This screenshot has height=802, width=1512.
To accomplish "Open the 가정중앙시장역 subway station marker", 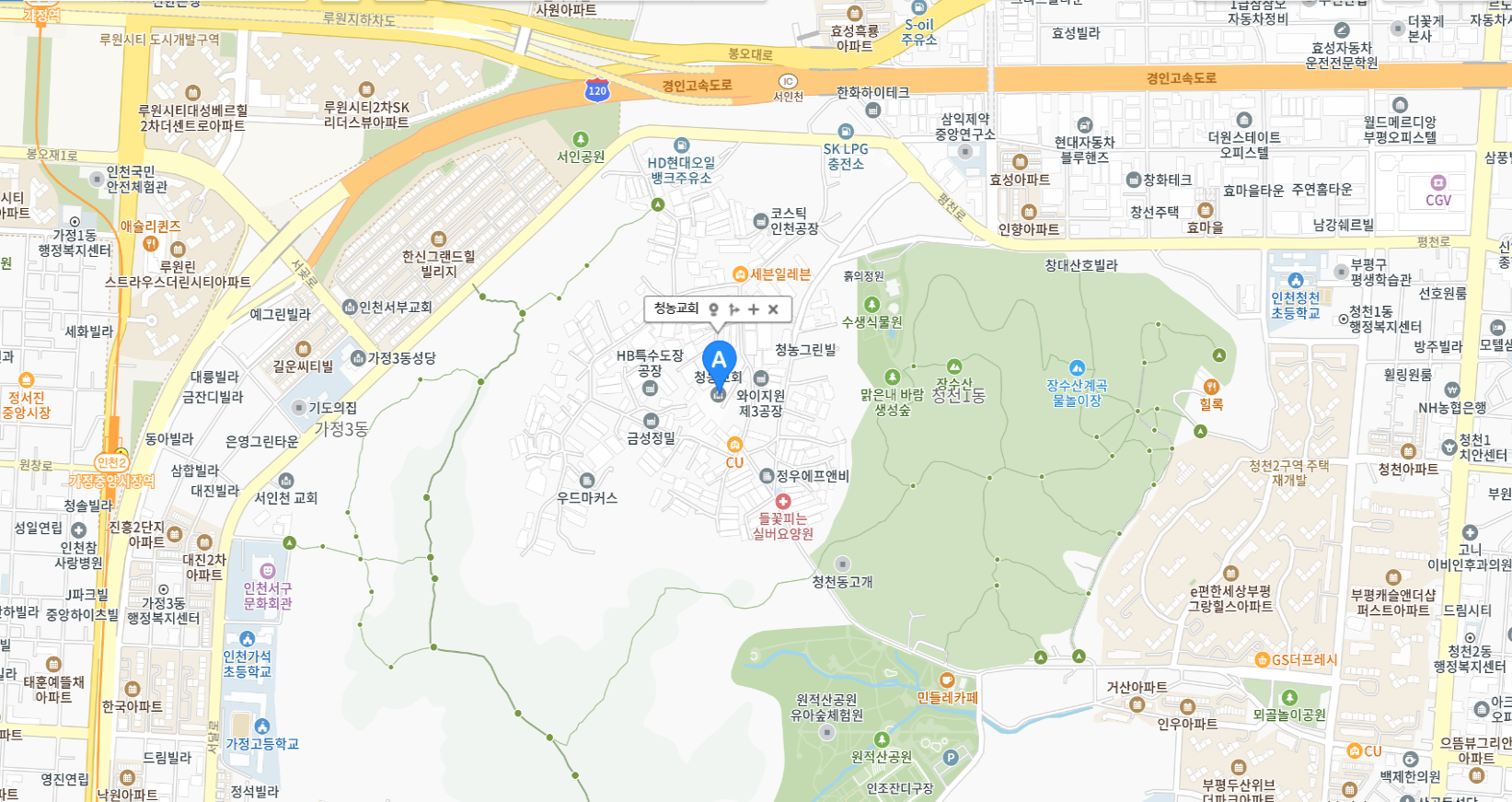I will (112, 463).
